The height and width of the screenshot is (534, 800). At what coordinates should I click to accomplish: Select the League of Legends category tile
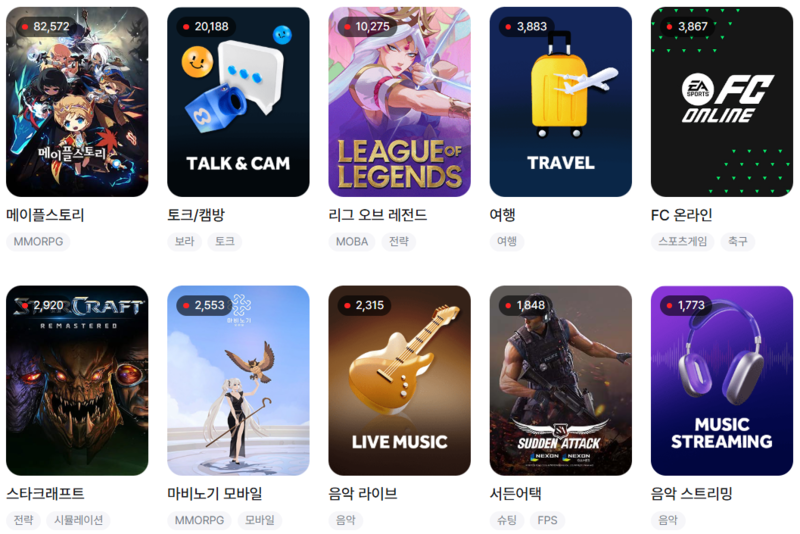[x=399, y=102]
